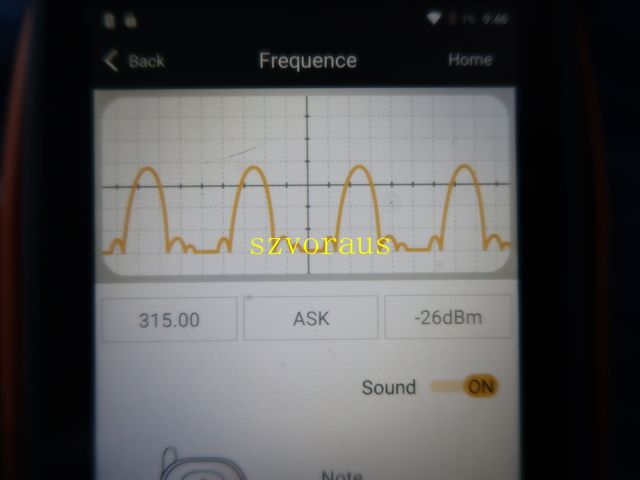Turn off the Sound switch
The height and width of the screenshot is (480, 640).
click(466, 386)
